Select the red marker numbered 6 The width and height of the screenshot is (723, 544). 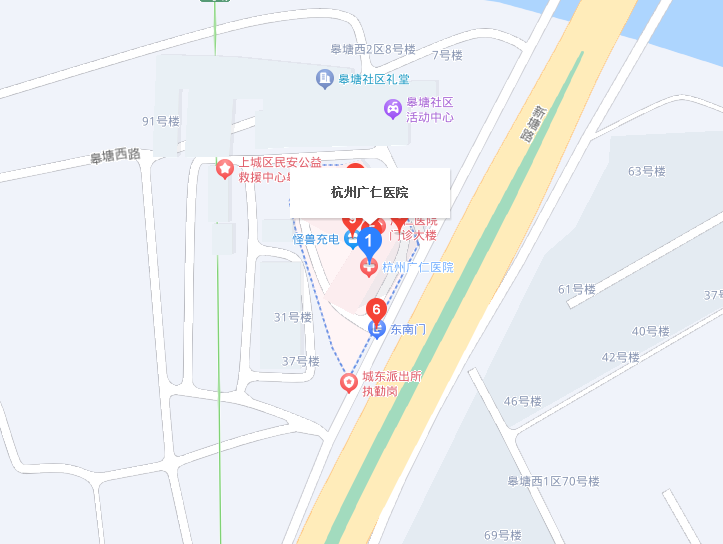click(x=376, y=310)
